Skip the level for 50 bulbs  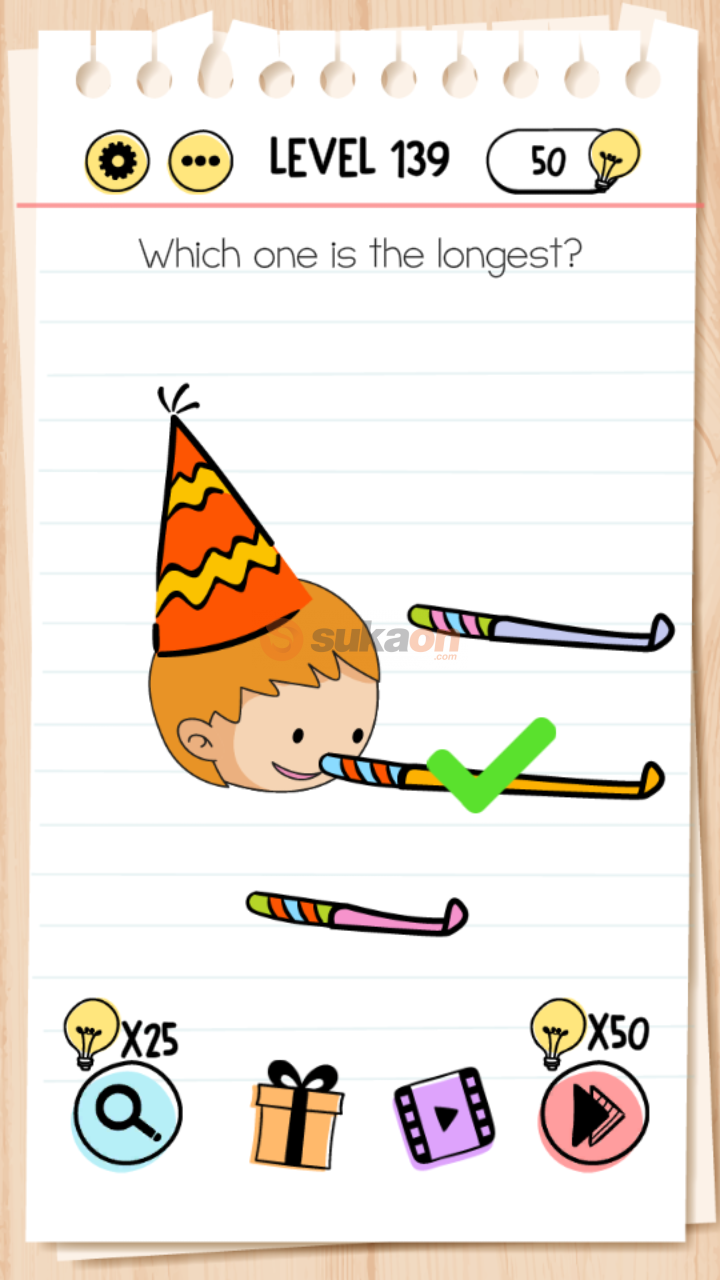[x=594, y=1114]
